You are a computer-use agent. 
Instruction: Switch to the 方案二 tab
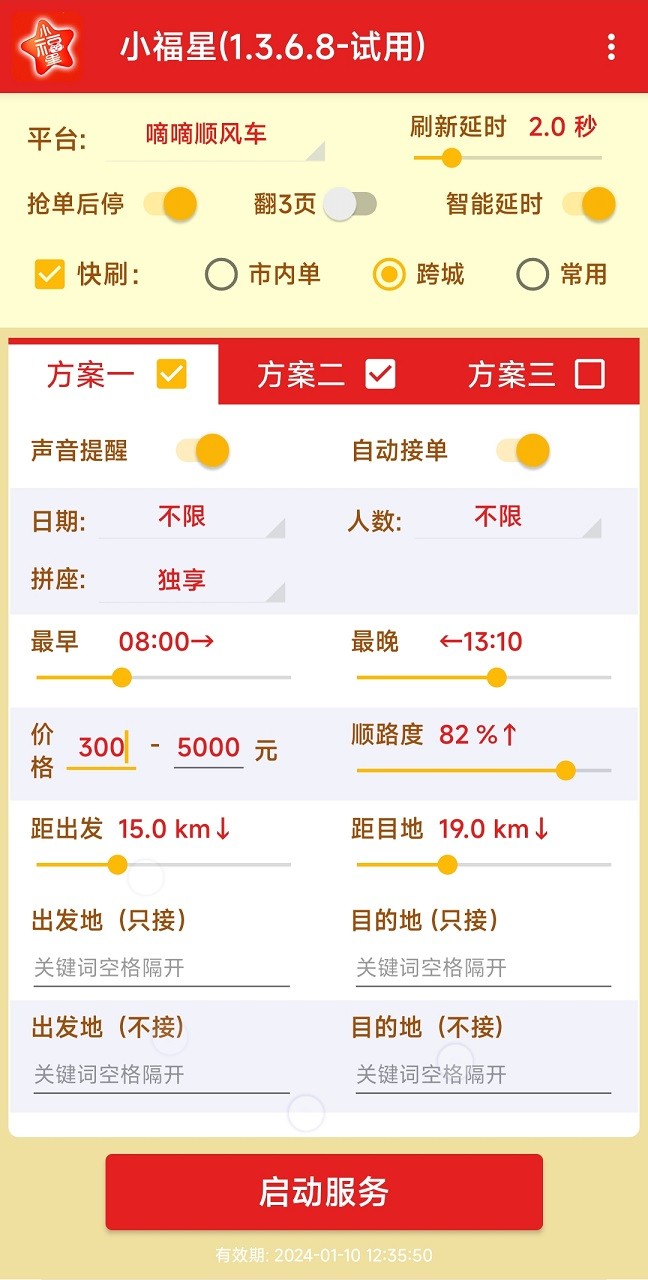pyautogui.click(x=324, y=375)
